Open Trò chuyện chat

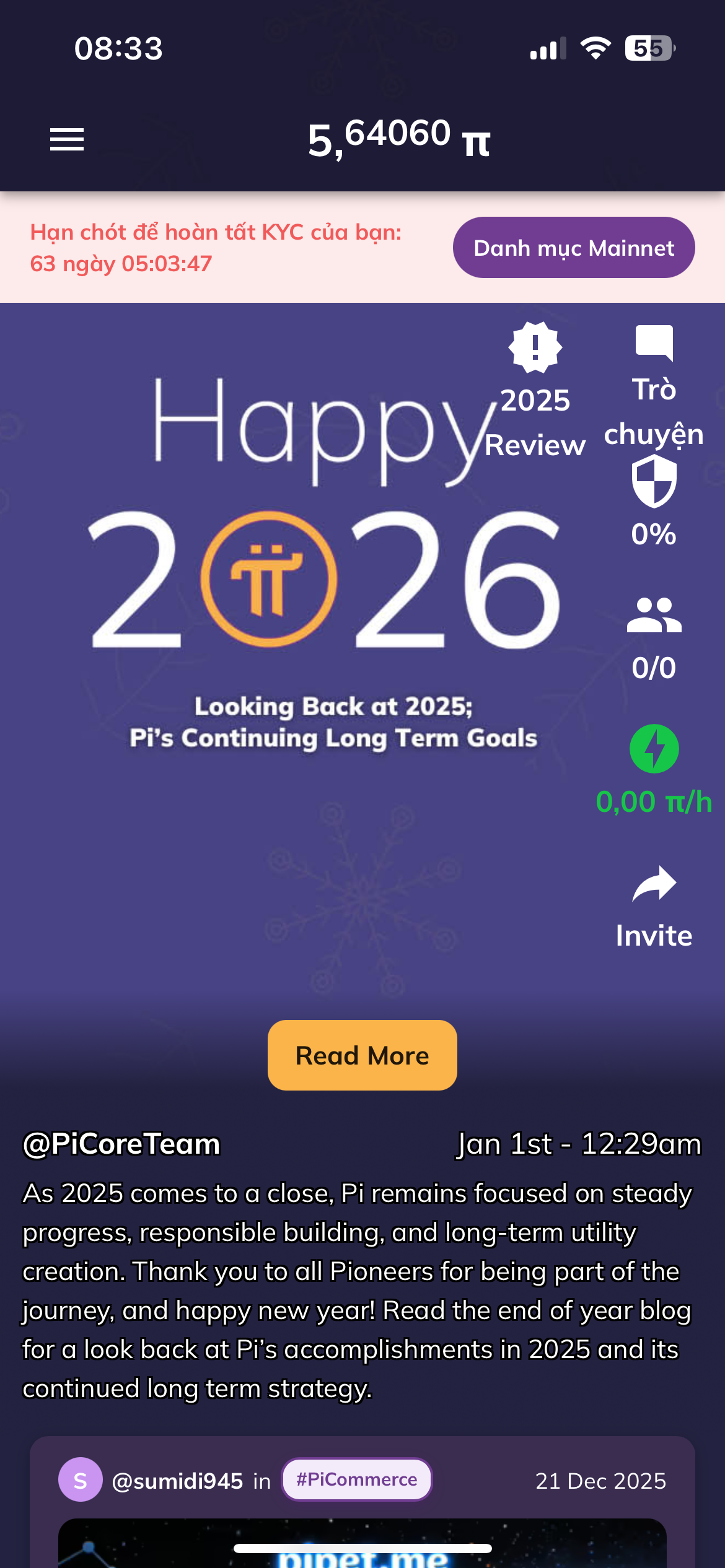[654, 384]
